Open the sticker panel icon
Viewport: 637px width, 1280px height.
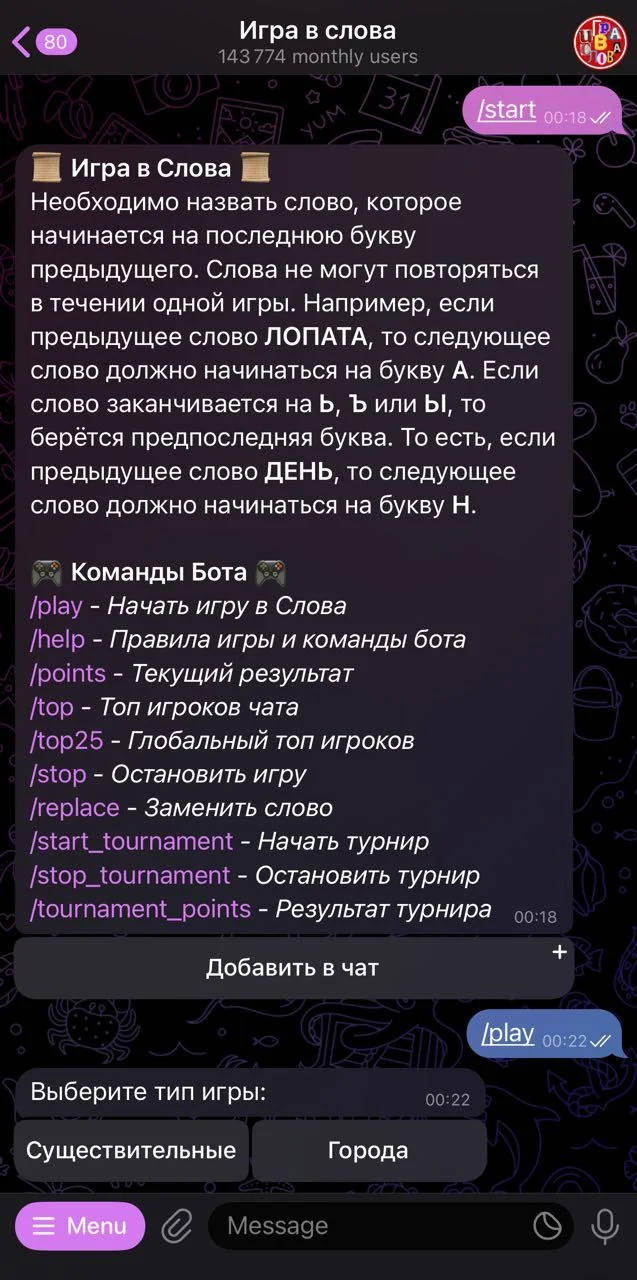tap(547, 1226)
